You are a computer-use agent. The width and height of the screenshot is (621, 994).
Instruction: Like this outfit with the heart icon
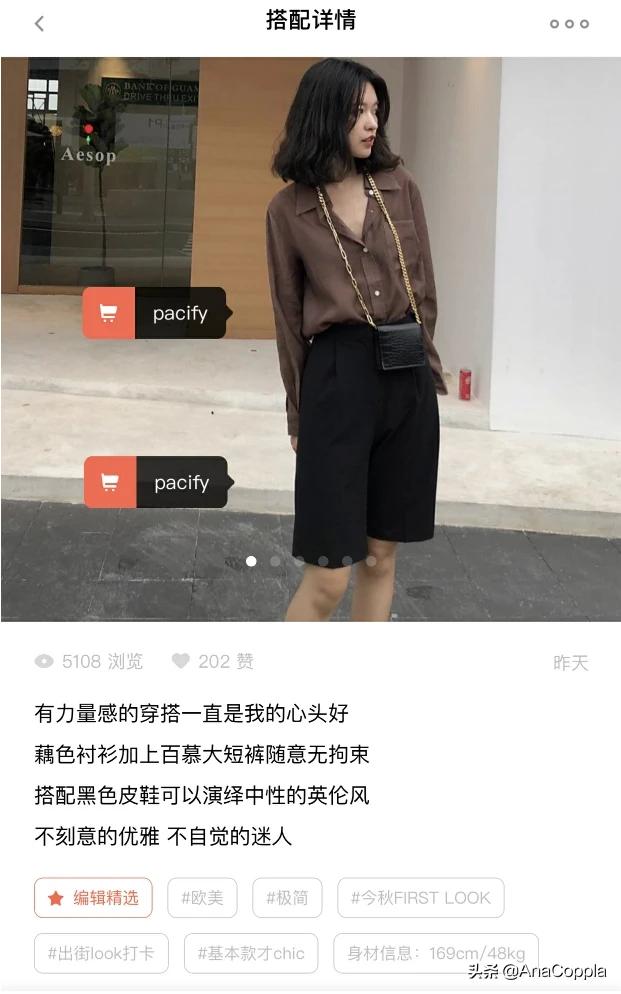tap(181, 661)
